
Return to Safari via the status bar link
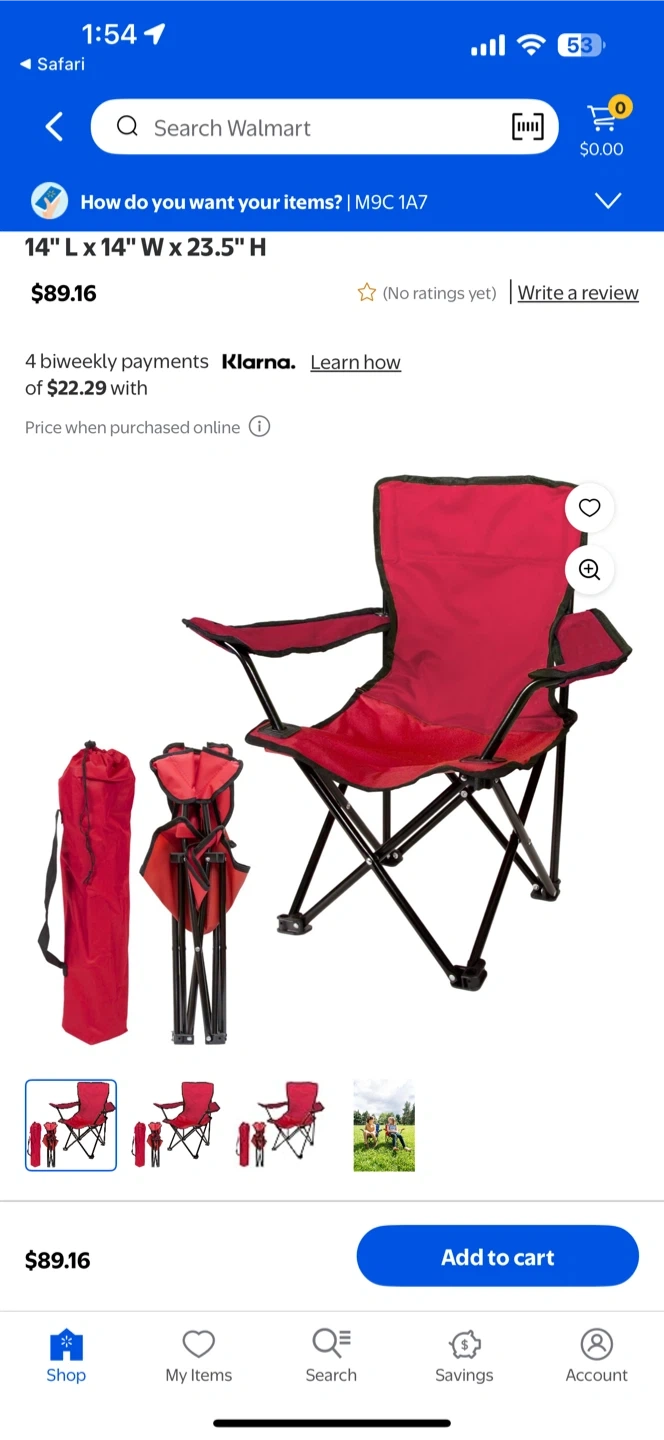point(53,64)
